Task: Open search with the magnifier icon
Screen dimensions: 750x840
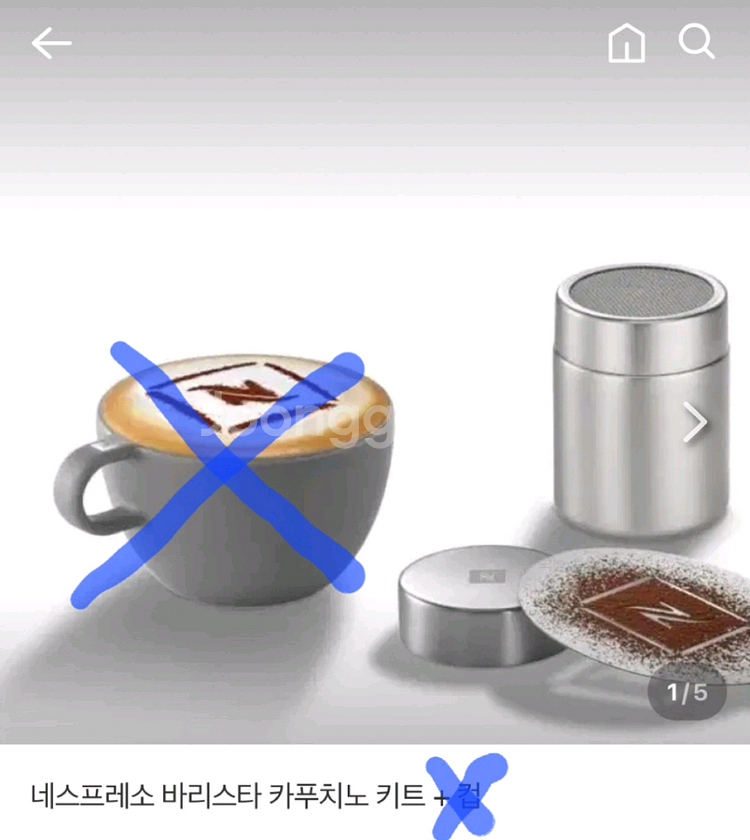Action: coord(696,41)
